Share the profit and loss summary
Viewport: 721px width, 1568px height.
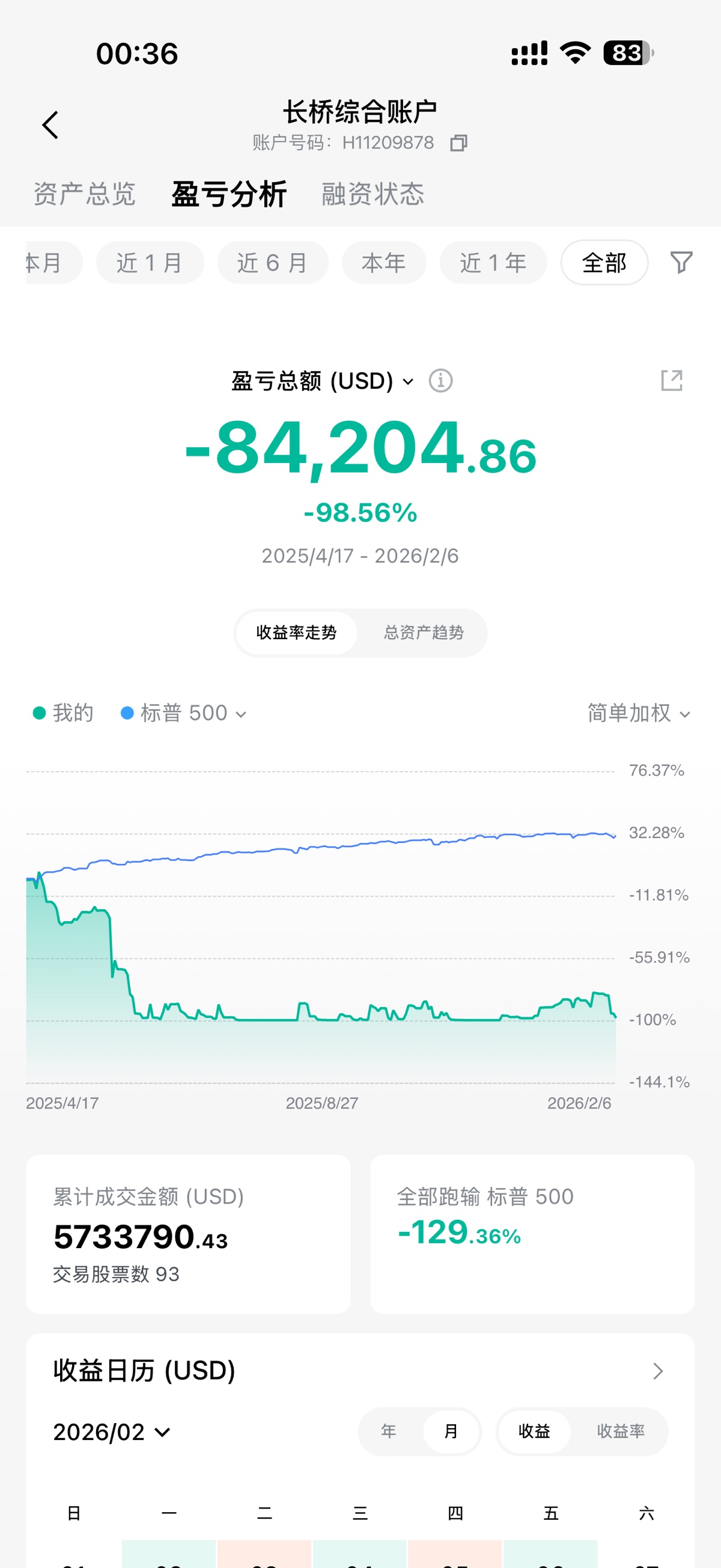(672, 381)
